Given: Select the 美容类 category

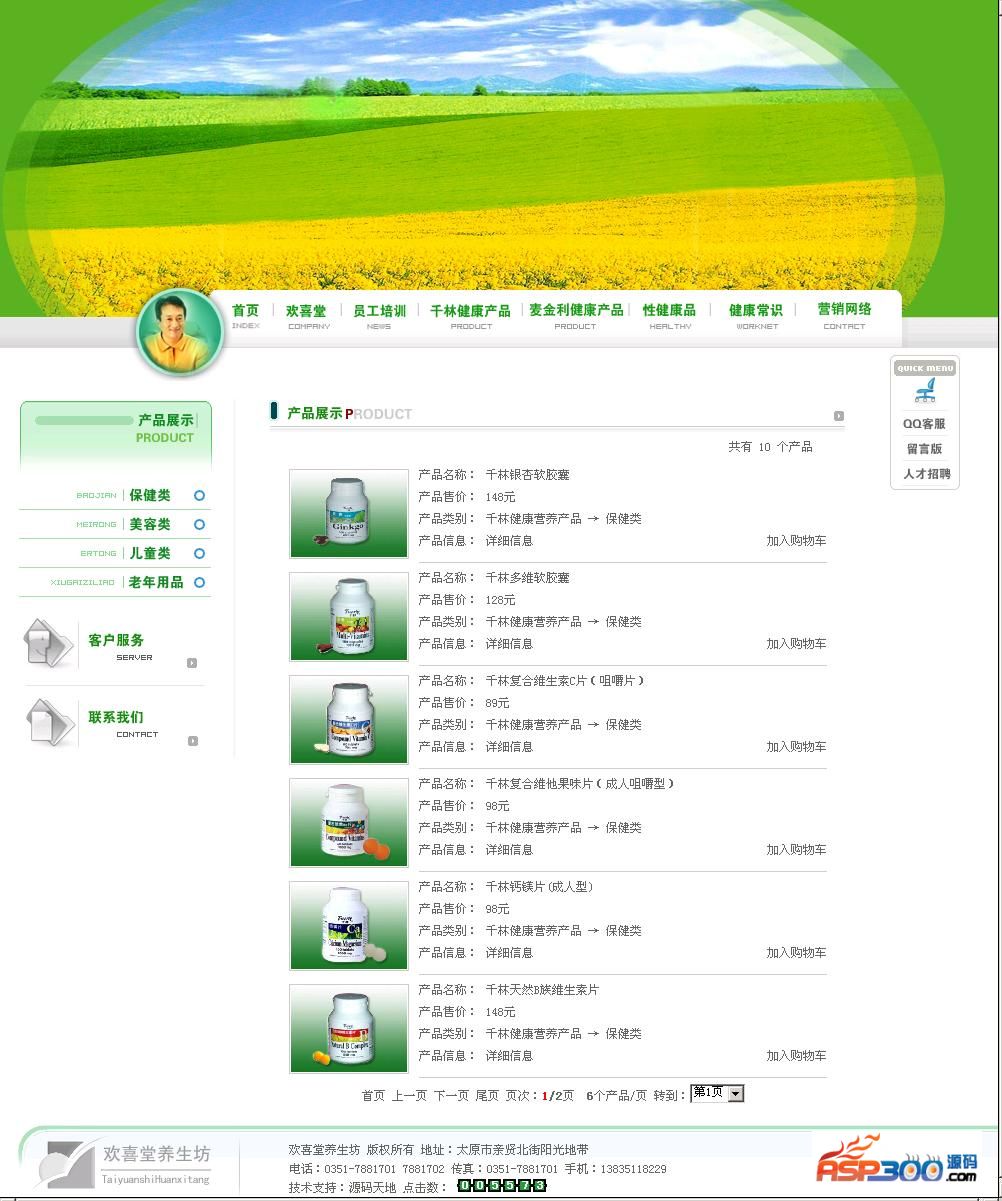Looking at the screenshot, I should point(150,524).
